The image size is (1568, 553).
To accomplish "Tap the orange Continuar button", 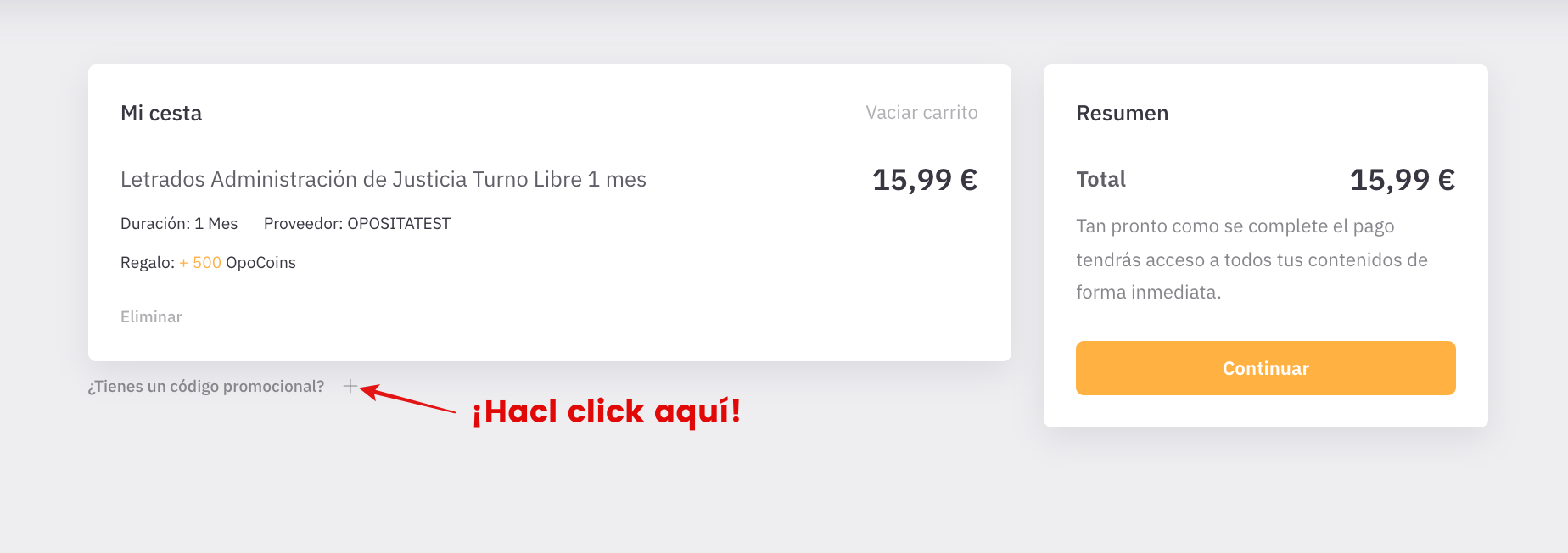I will click(1265, 368).
